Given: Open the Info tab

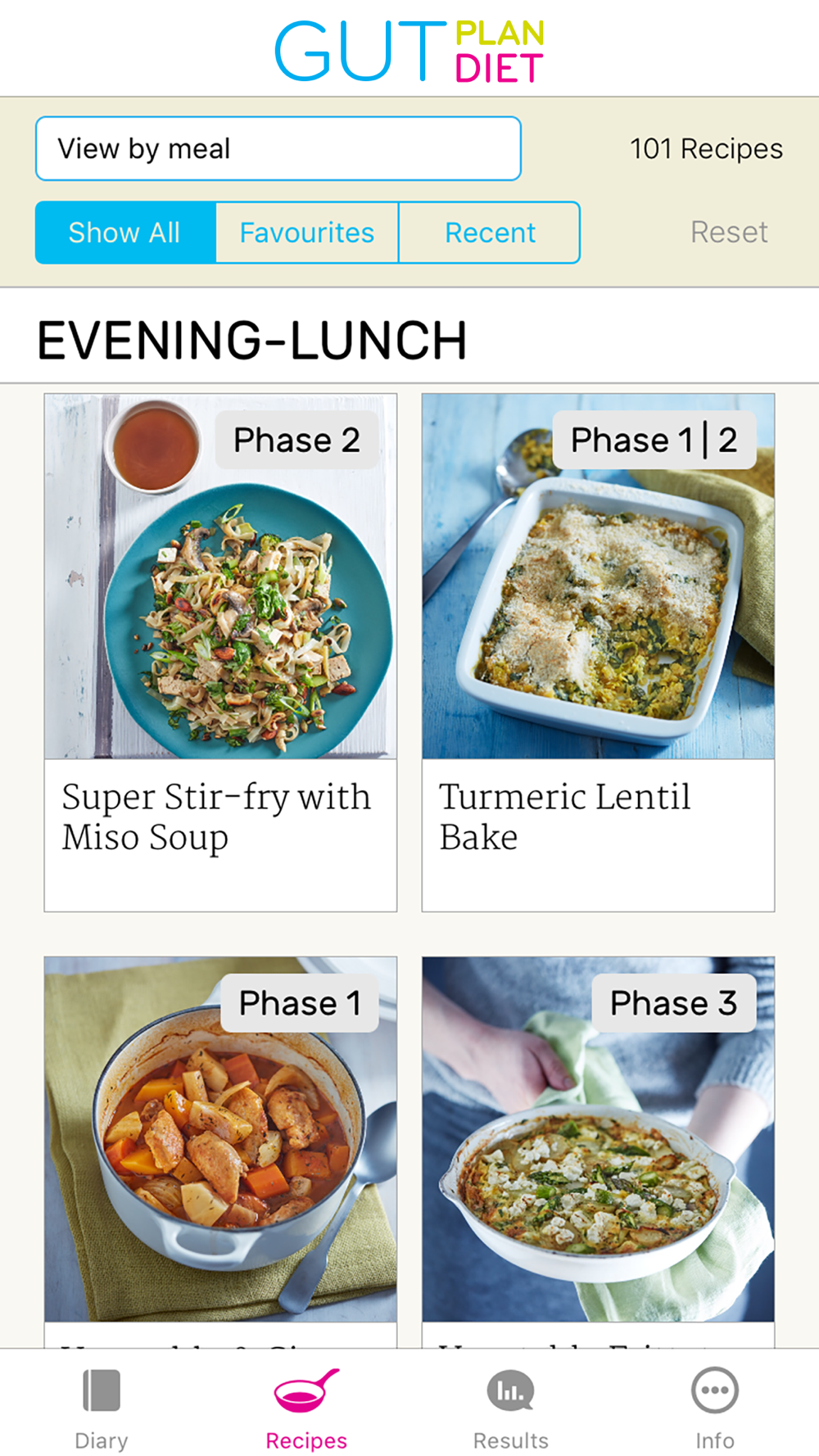Looking at the screenshot, I should click(715, 1405).
